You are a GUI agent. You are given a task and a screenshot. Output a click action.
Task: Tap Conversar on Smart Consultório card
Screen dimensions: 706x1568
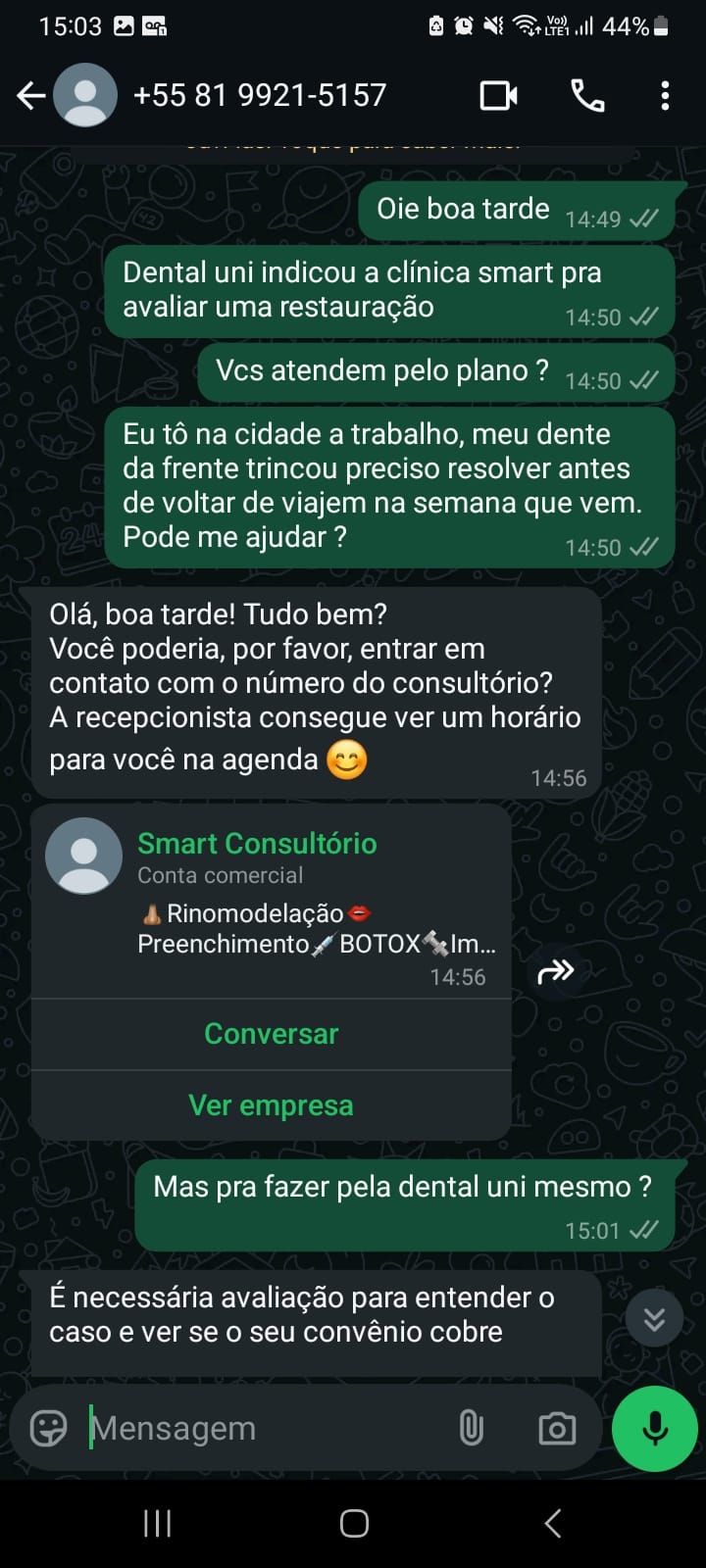tap(271, 1034)
